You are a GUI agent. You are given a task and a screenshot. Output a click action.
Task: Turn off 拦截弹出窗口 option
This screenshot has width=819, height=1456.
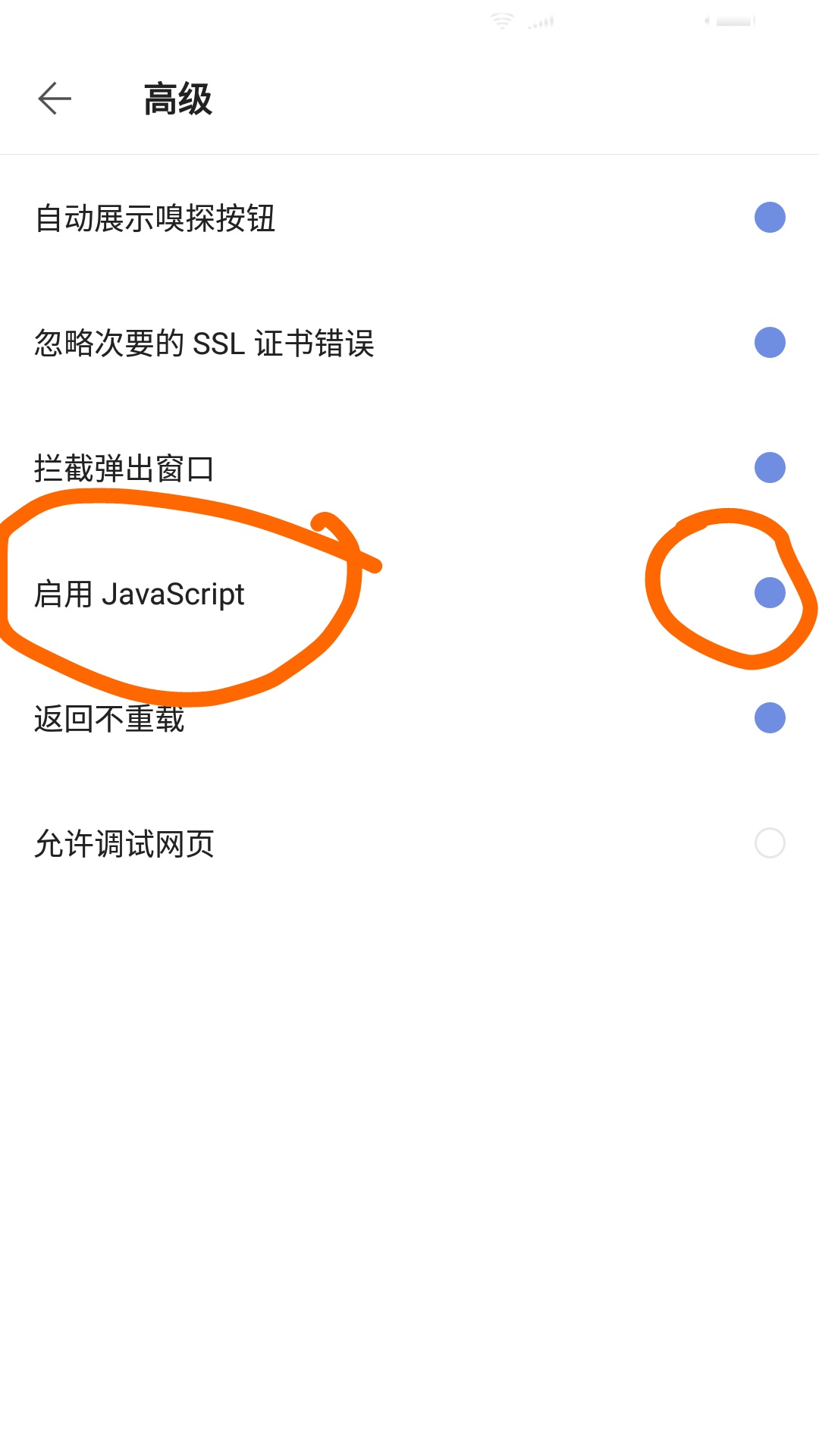pyautogui.click(x=770, y=468)
